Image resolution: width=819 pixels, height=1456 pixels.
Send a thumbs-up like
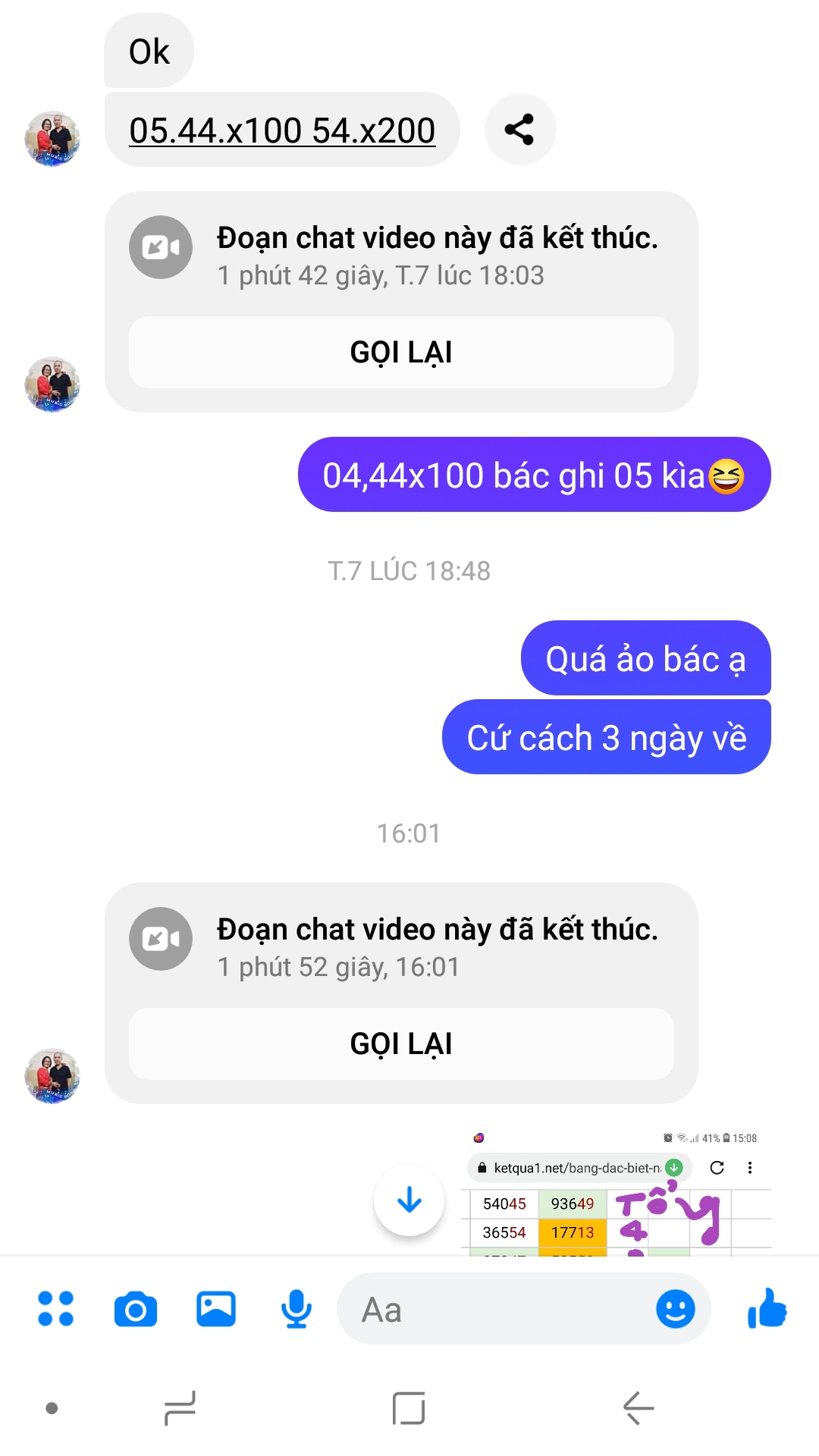click(x=767, y=1309)
